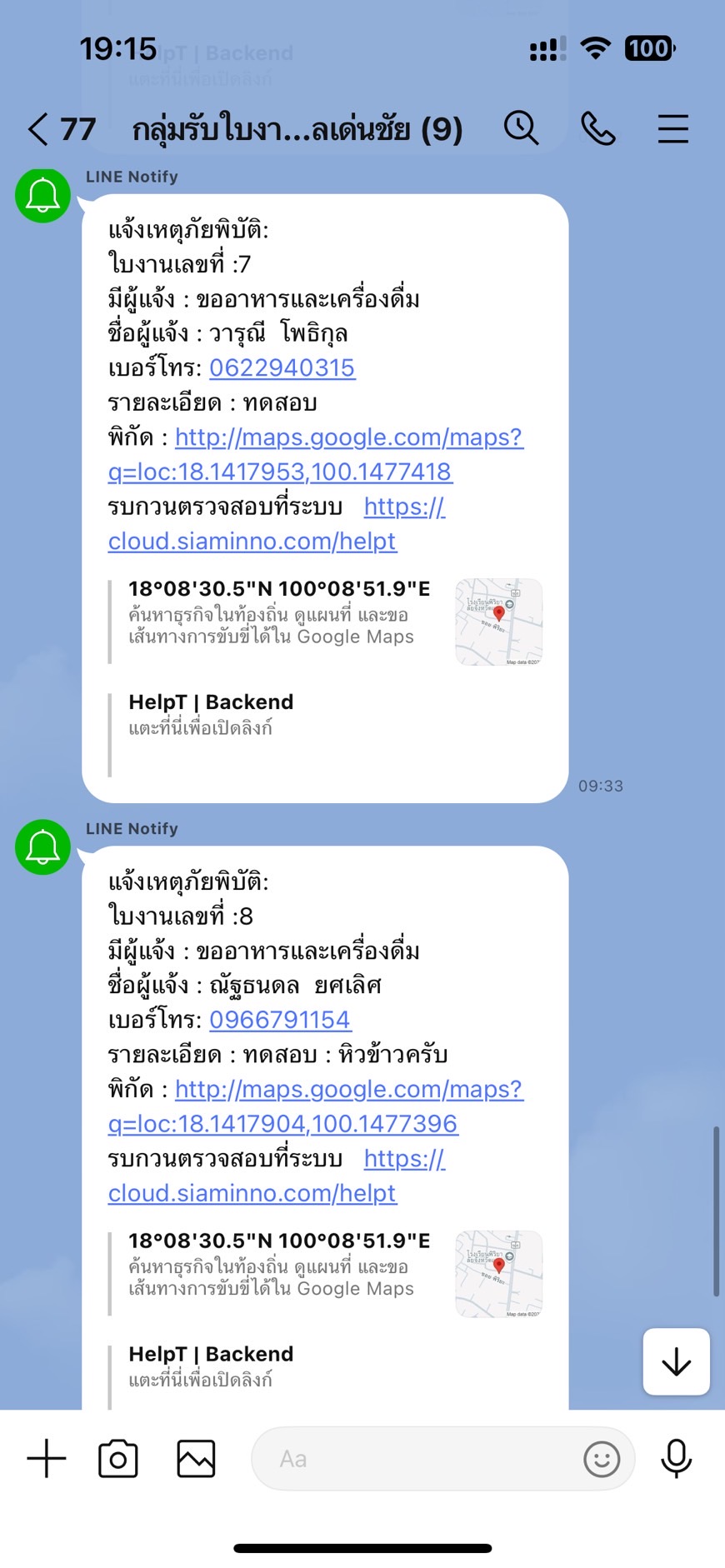
Task: Pick a photo from the gallery
Action: (x=196, y=1459)
